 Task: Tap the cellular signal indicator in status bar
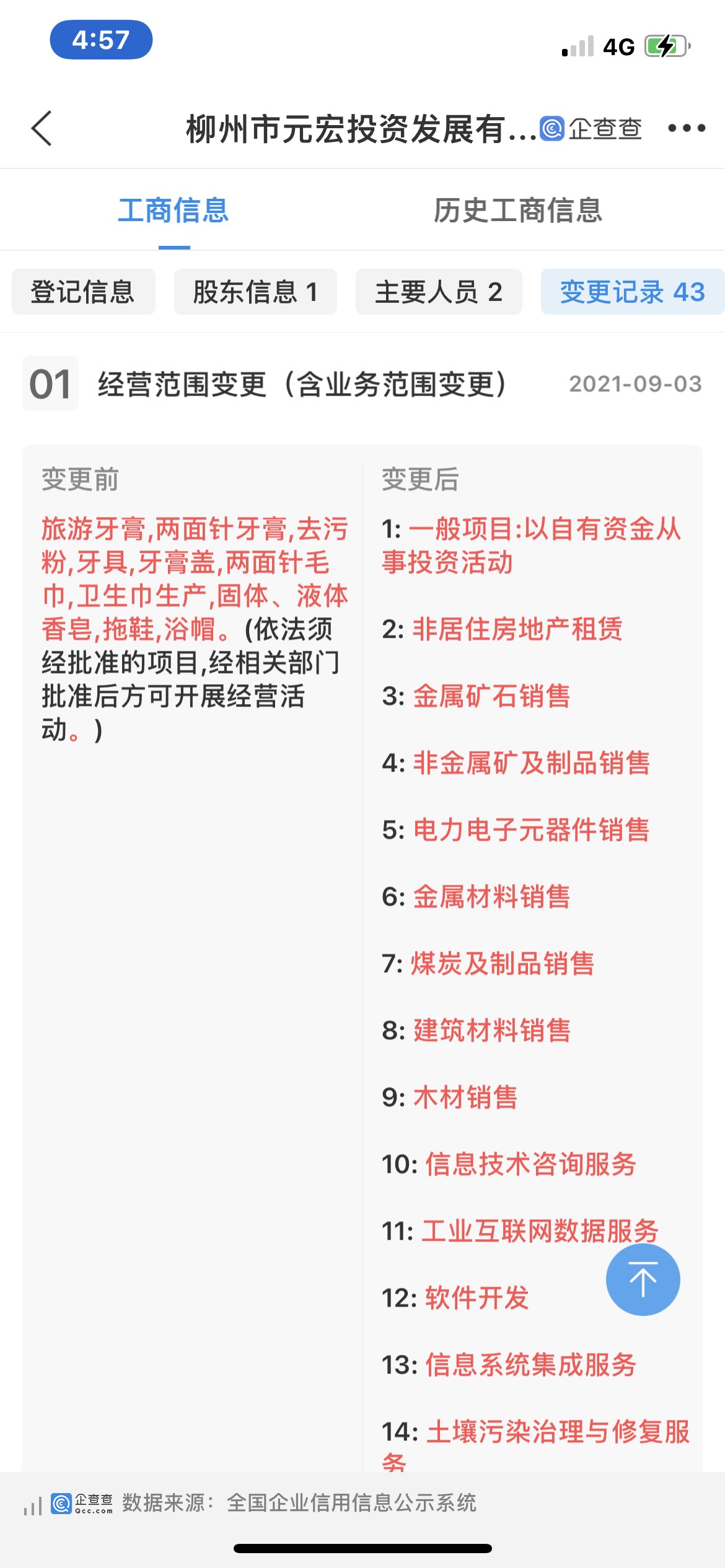click(576, 45)
